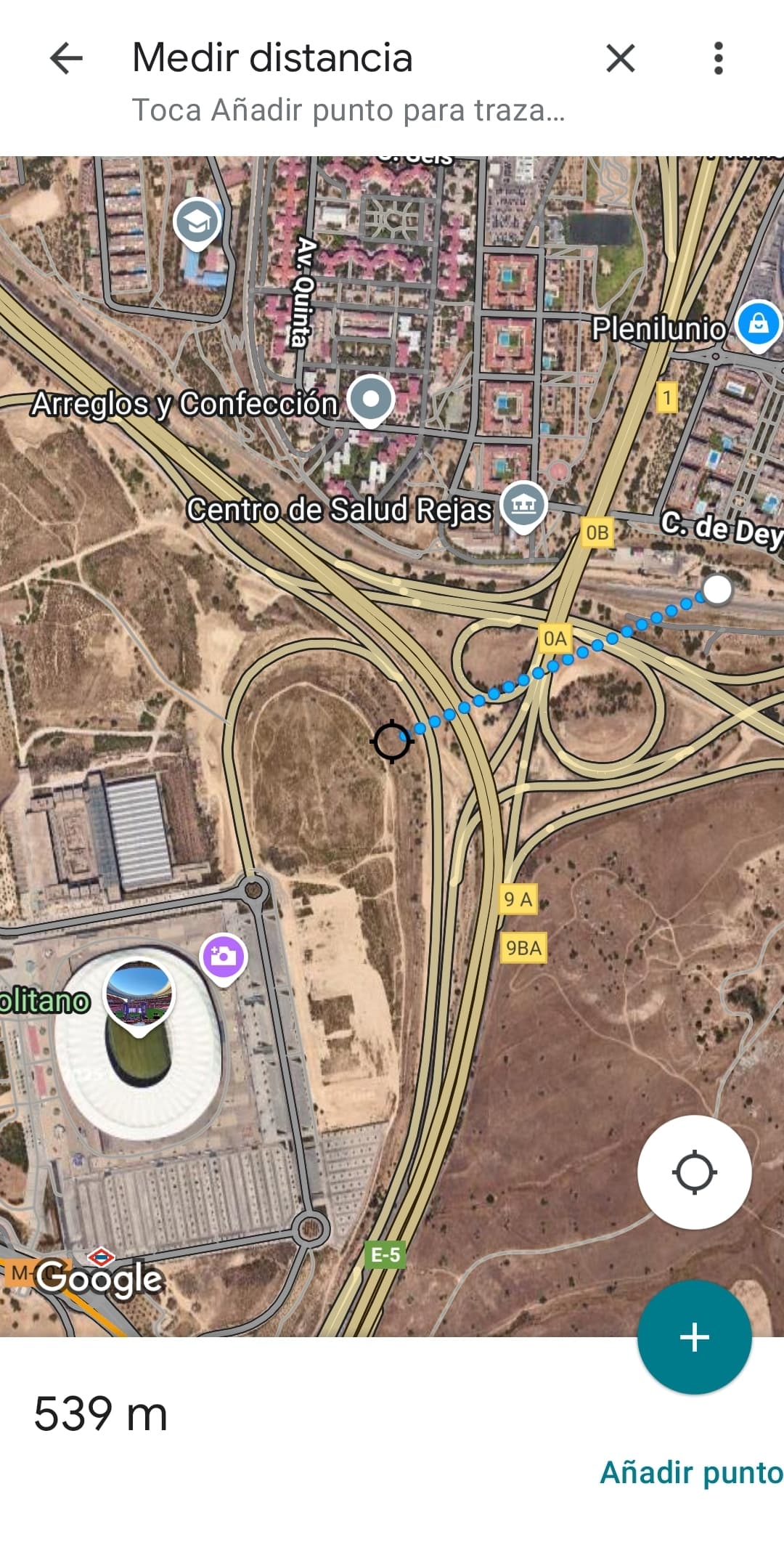Center map on my location
Image resolution: width=784 pixels, height=1542 pixels.
(x=694, y=1172)
